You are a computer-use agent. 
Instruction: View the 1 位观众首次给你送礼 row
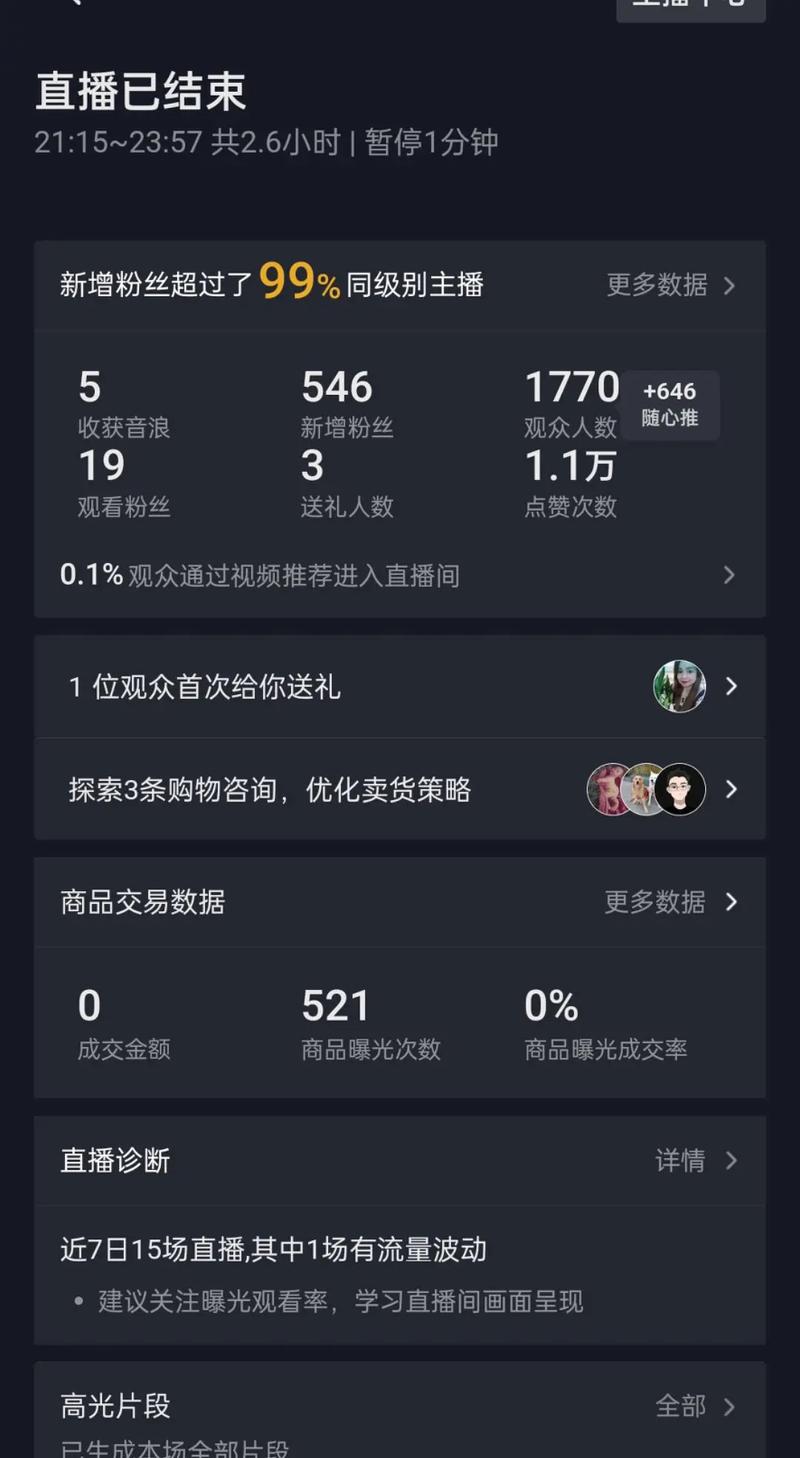tap(398, 687)
